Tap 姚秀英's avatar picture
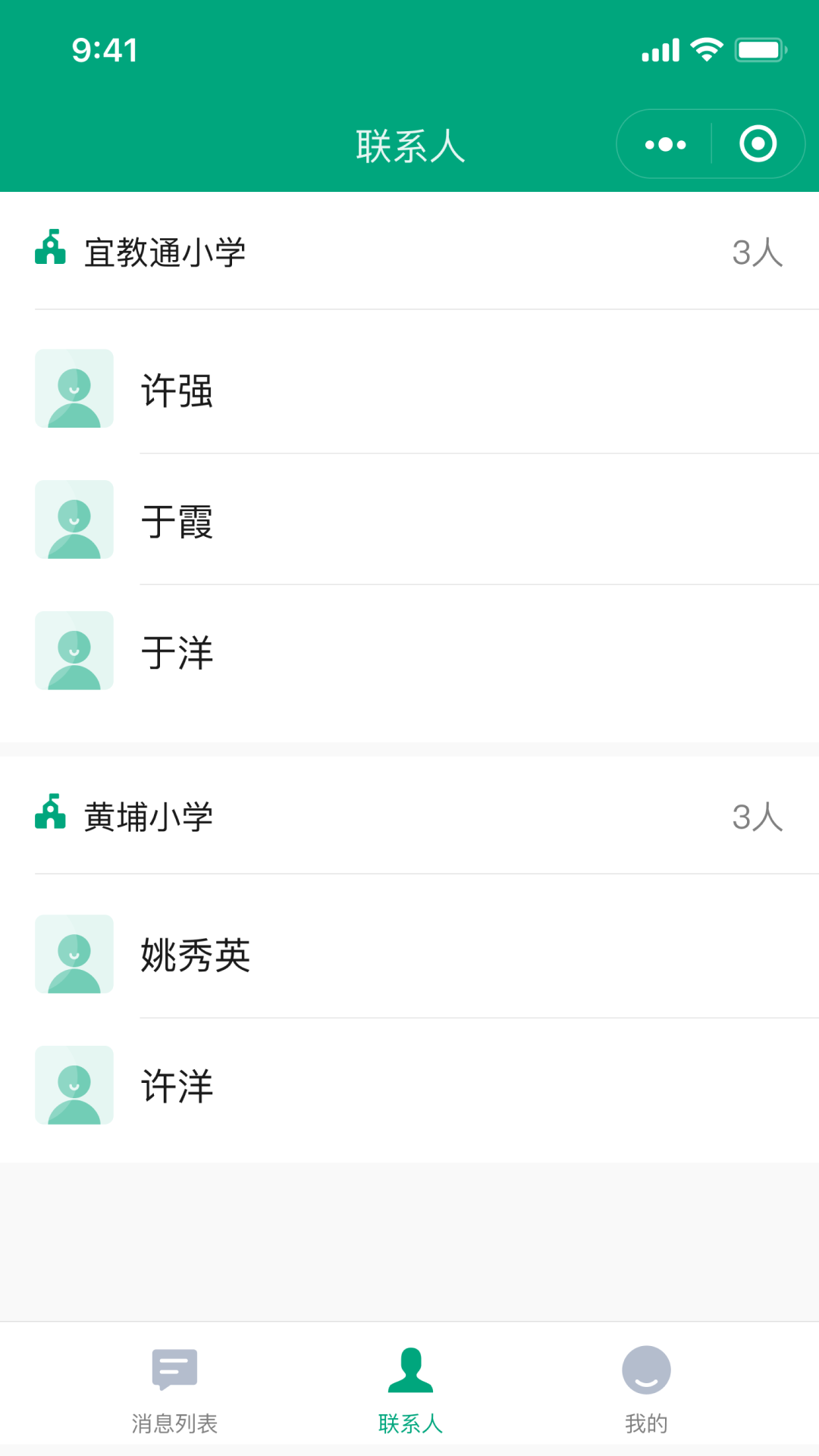 pyautogui.click(x=74, y=954)
